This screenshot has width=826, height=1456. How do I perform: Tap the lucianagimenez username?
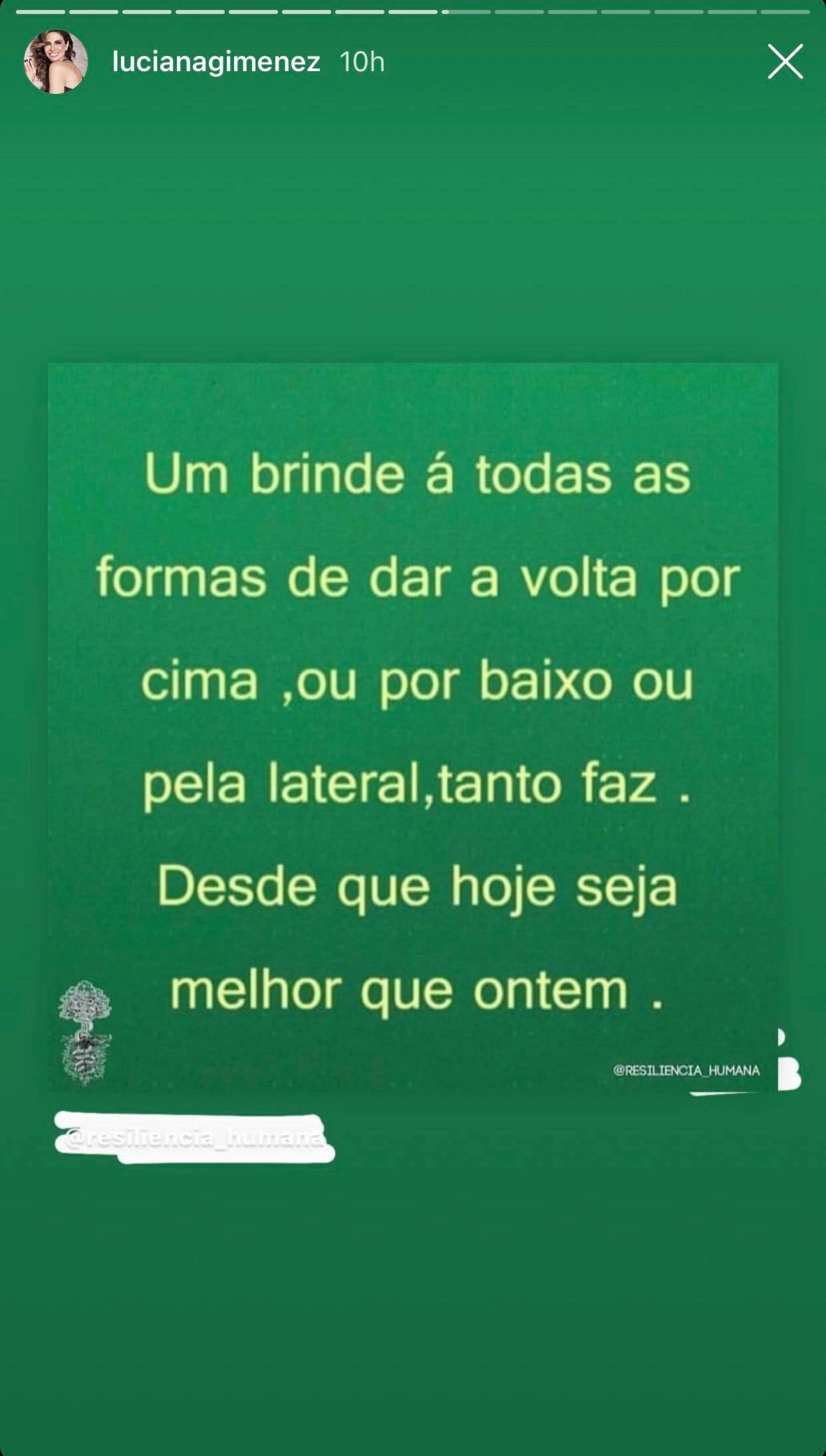pos(216,62)
